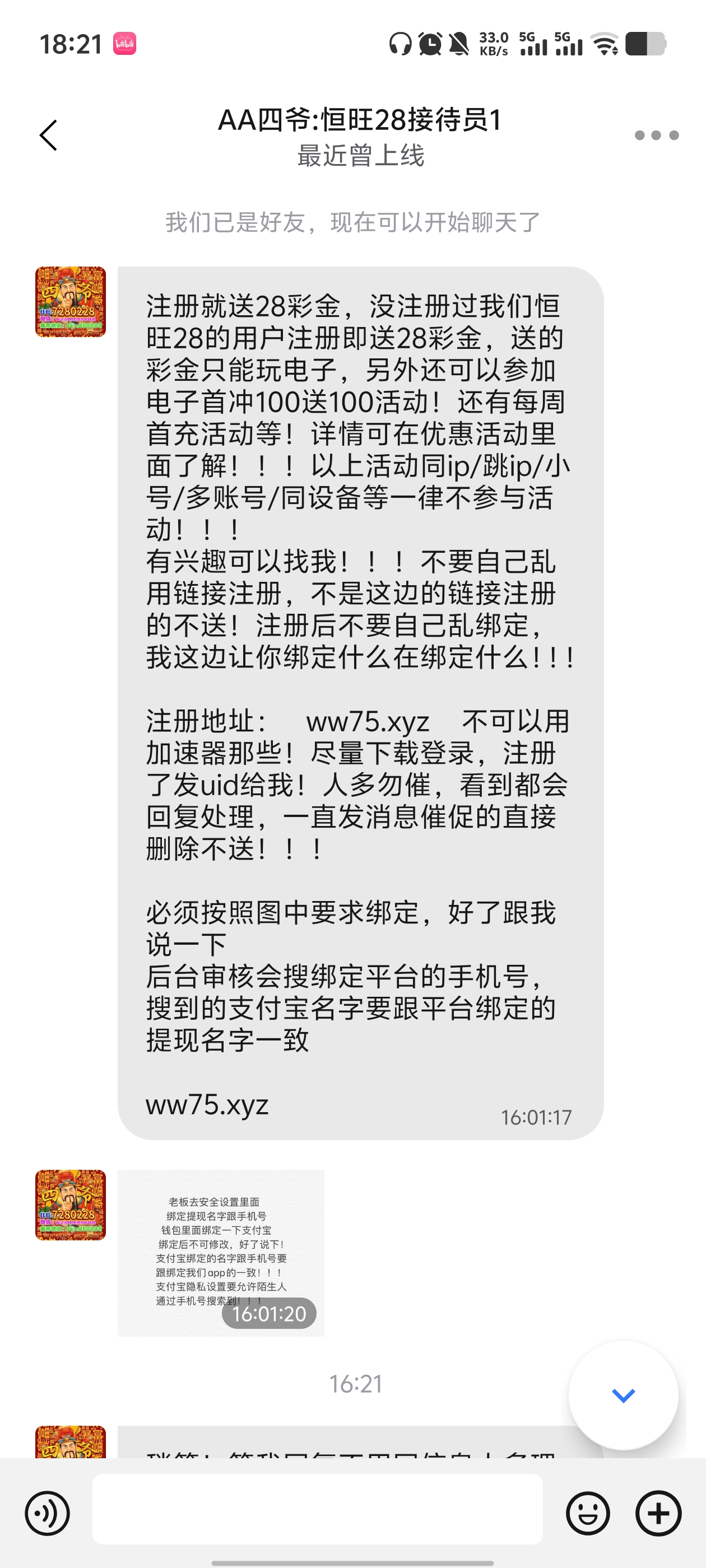
Task: Go back from the chat
Action: point(49,135)
